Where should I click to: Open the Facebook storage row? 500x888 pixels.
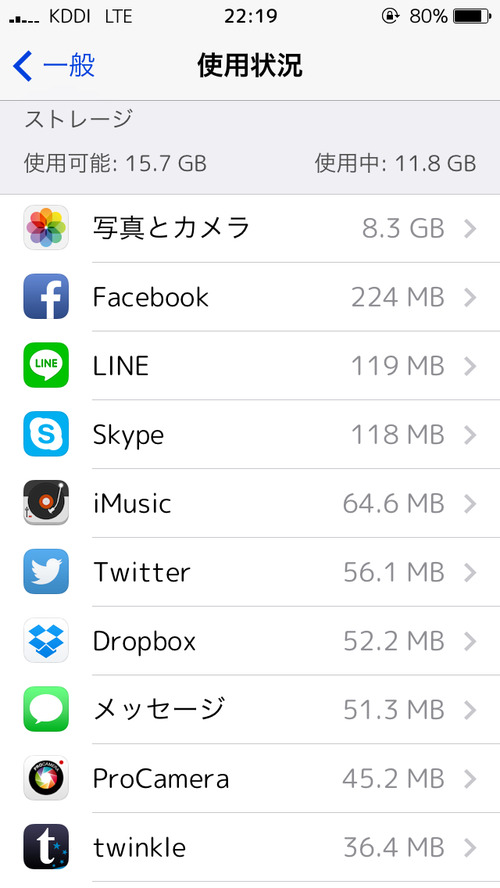click(x=250, y=297)
